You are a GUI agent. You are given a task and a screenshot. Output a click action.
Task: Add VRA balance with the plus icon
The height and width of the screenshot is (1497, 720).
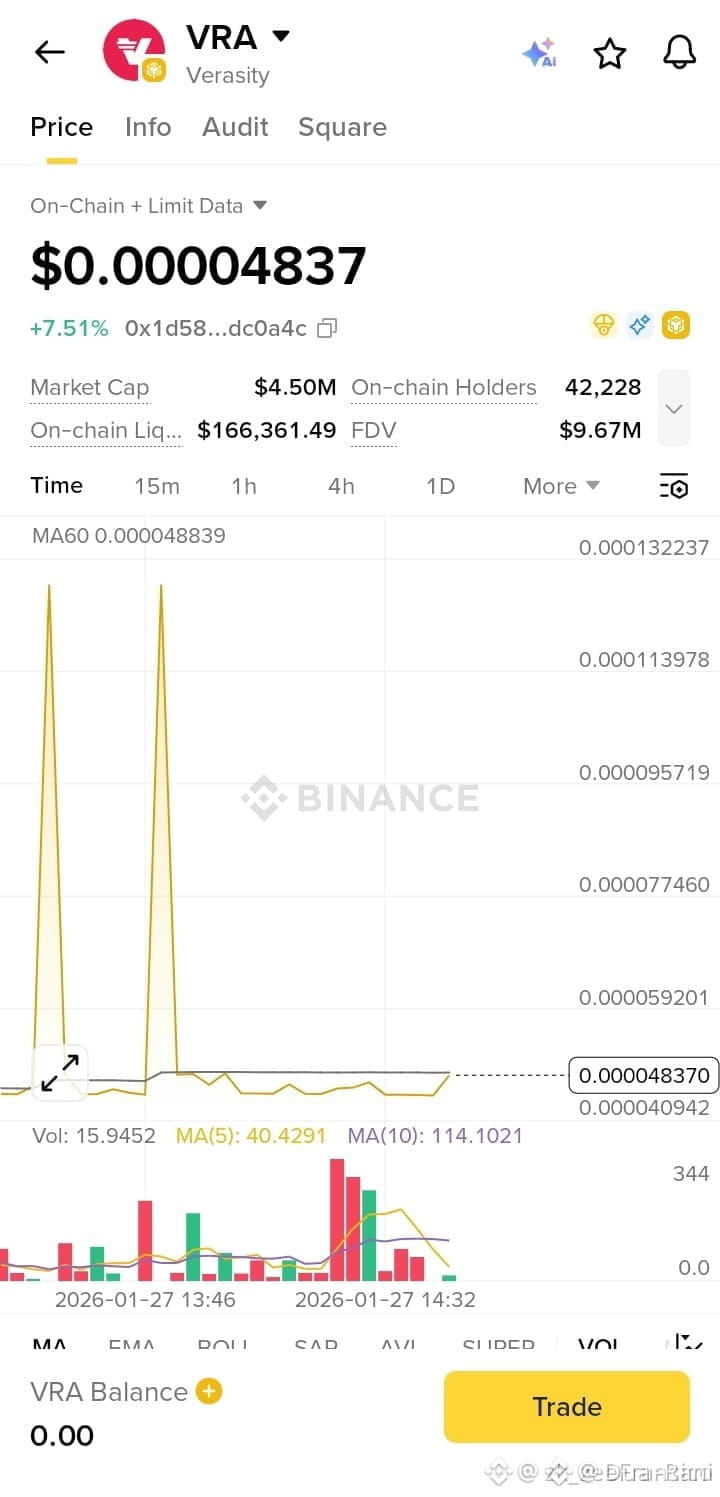click(x=210, y=1391)
